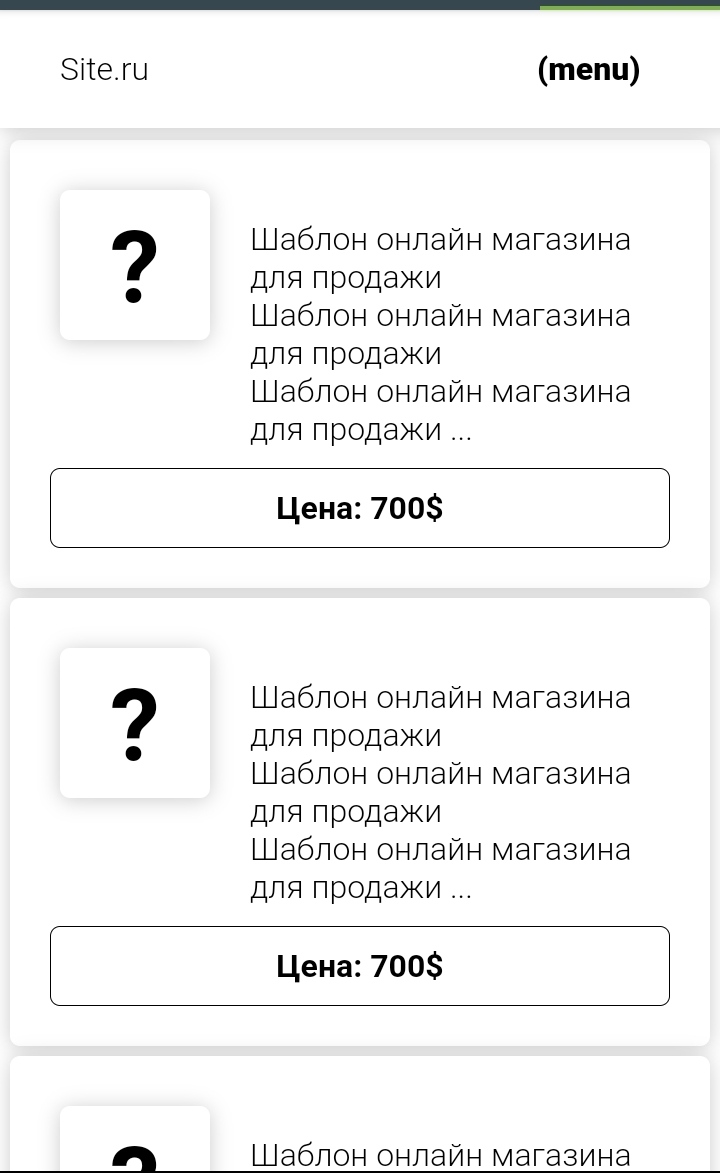Go to the Site.ru home link
Viewport: 720px width, 1173px height.
coord(104,70)
